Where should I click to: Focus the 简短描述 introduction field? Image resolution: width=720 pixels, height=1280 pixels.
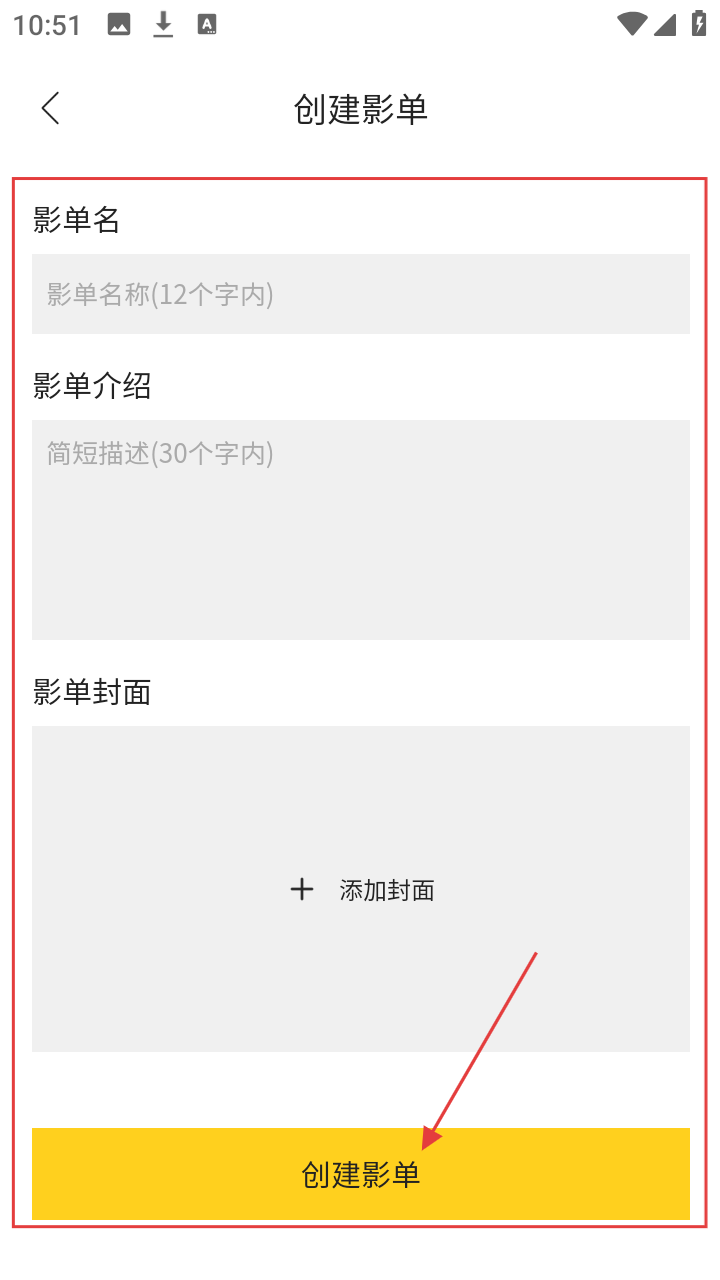click(360, 529)
